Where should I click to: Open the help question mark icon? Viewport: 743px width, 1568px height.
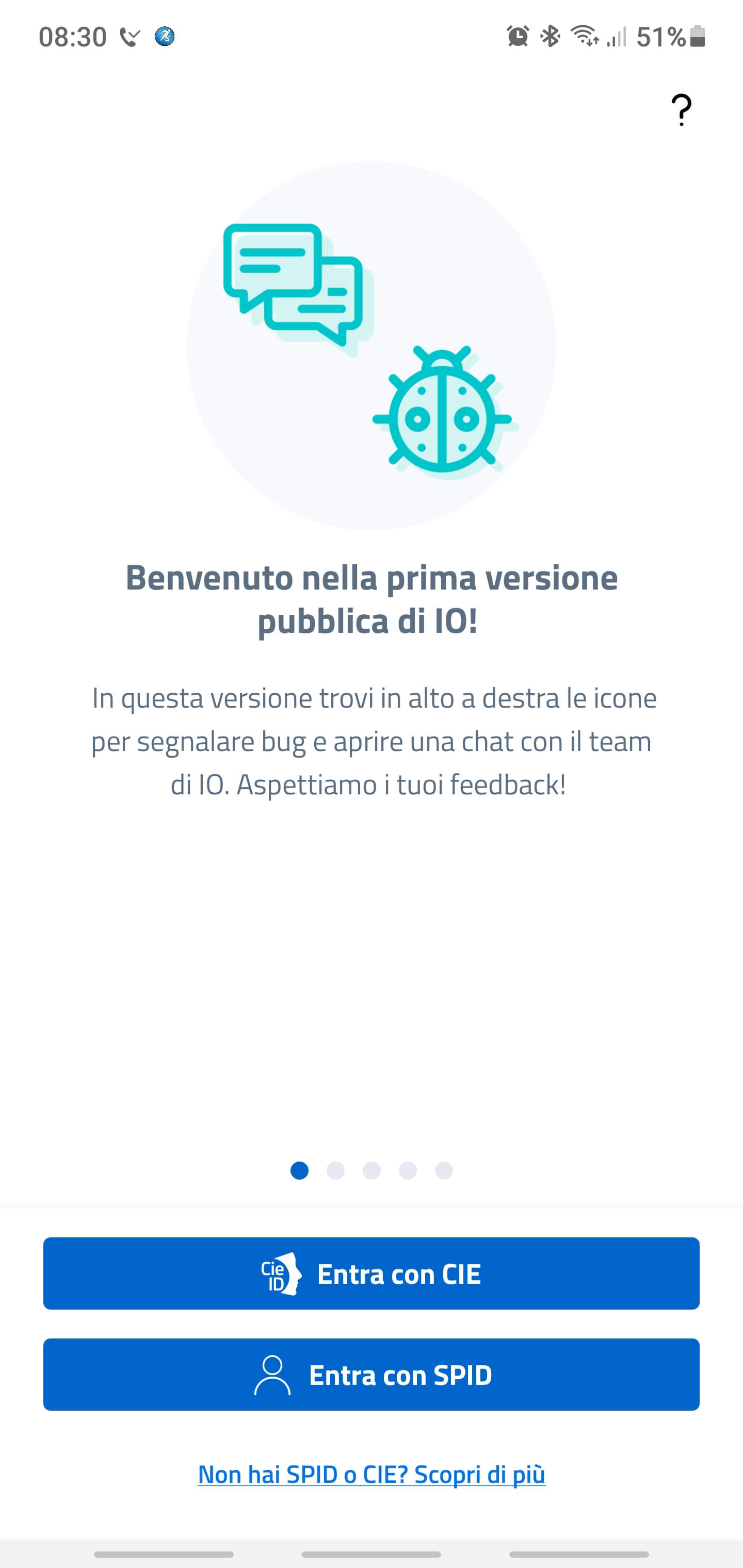point(681,110)
